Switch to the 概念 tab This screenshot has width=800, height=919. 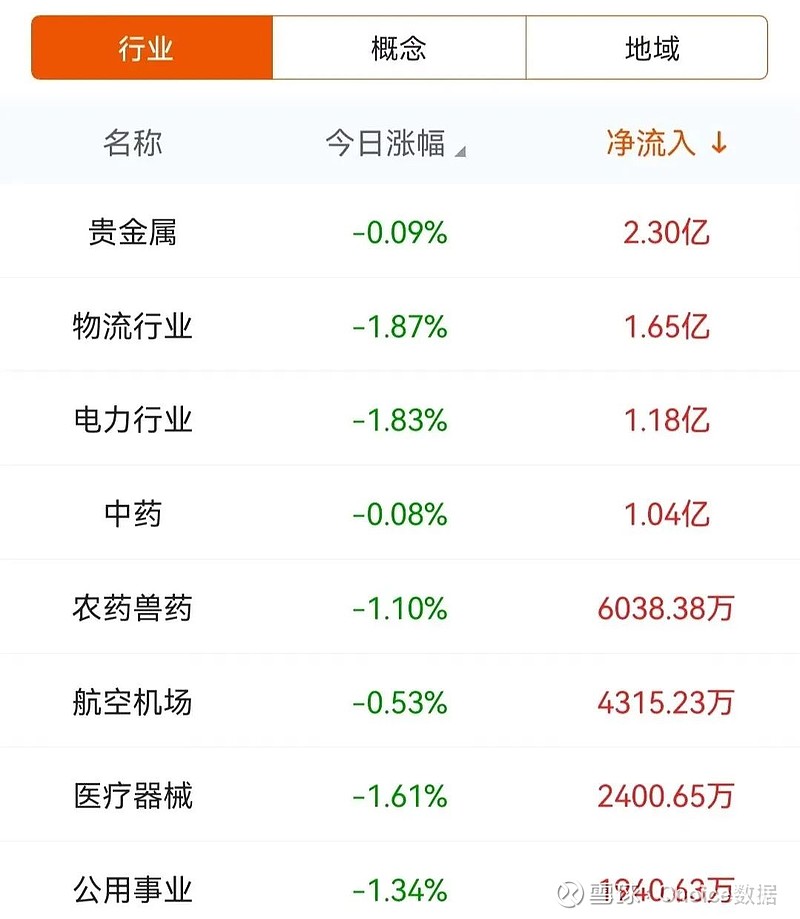tap(399, 48)
